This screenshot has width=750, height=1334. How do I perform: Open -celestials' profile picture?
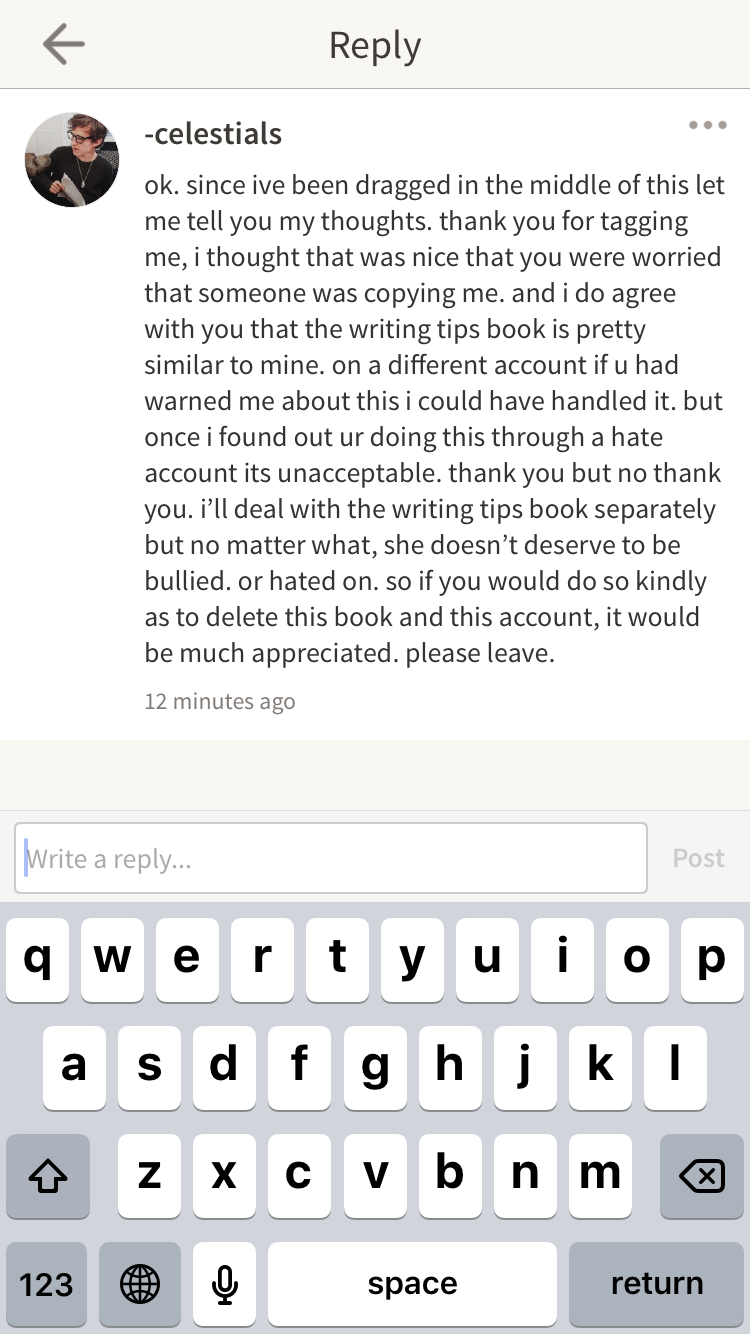pyautogui.click(x=72, y=160)
